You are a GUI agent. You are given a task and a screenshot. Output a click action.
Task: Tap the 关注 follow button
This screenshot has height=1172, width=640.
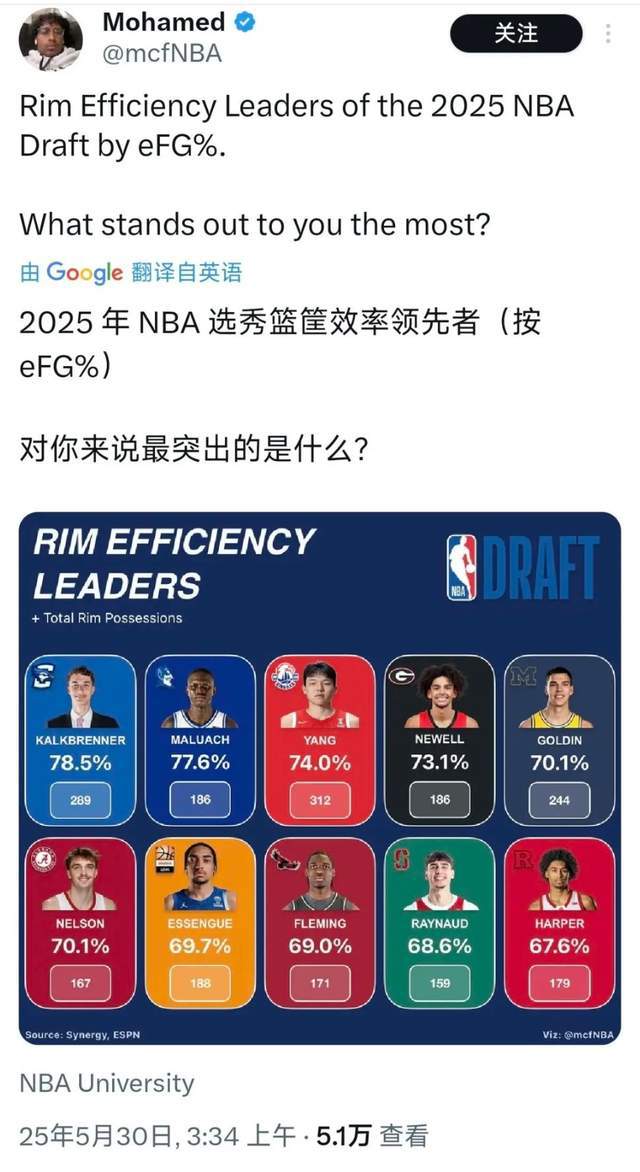click(516, 34)
